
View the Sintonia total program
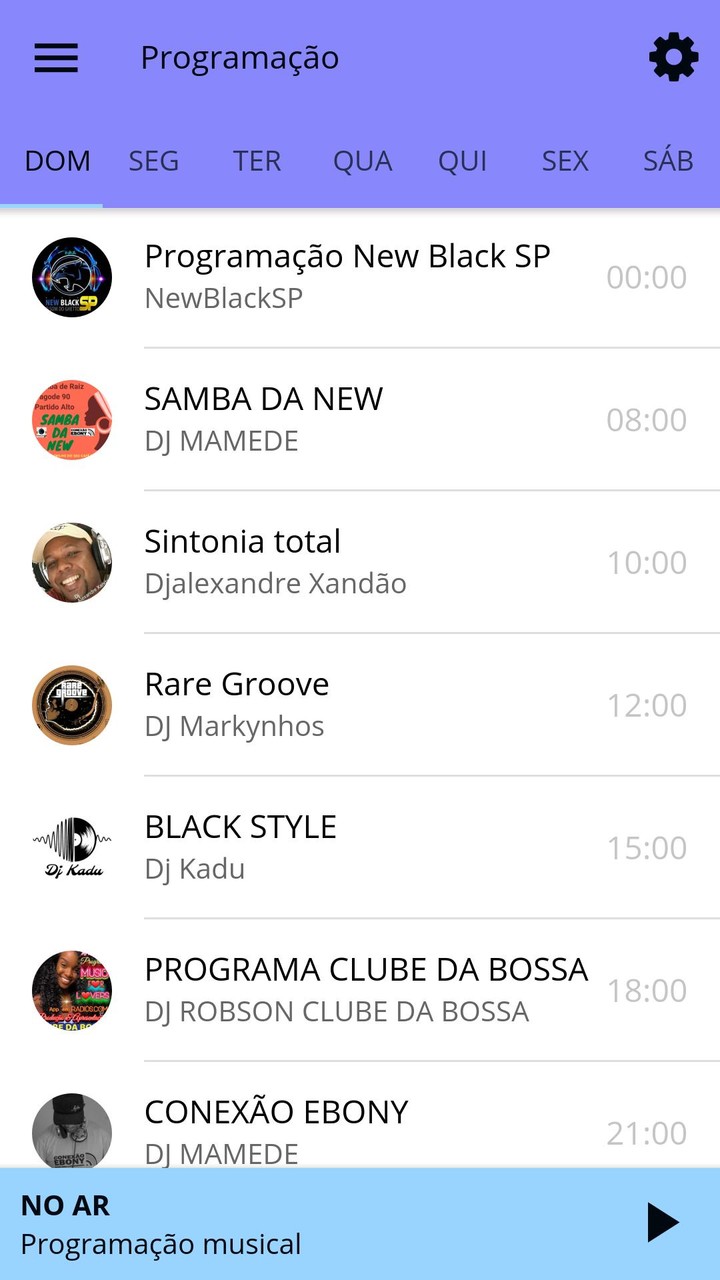pos(243,561)
